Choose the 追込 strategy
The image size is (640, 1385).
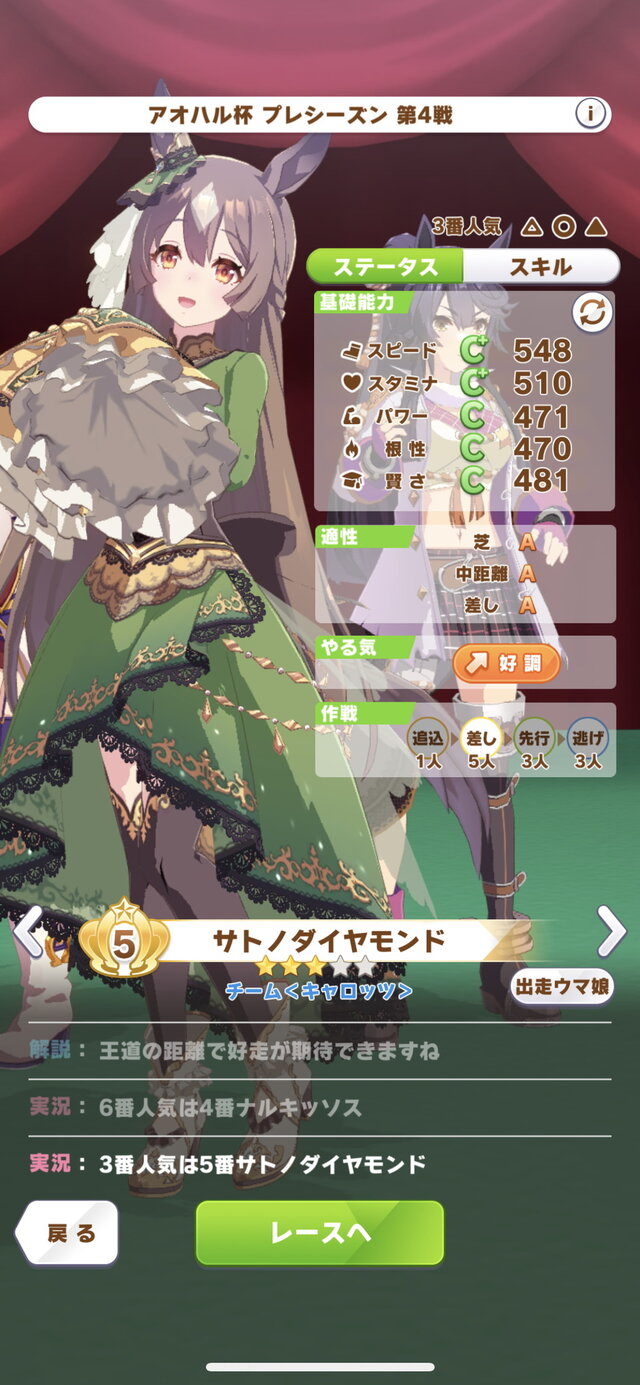pyautogui.click(x=427, y=746)
